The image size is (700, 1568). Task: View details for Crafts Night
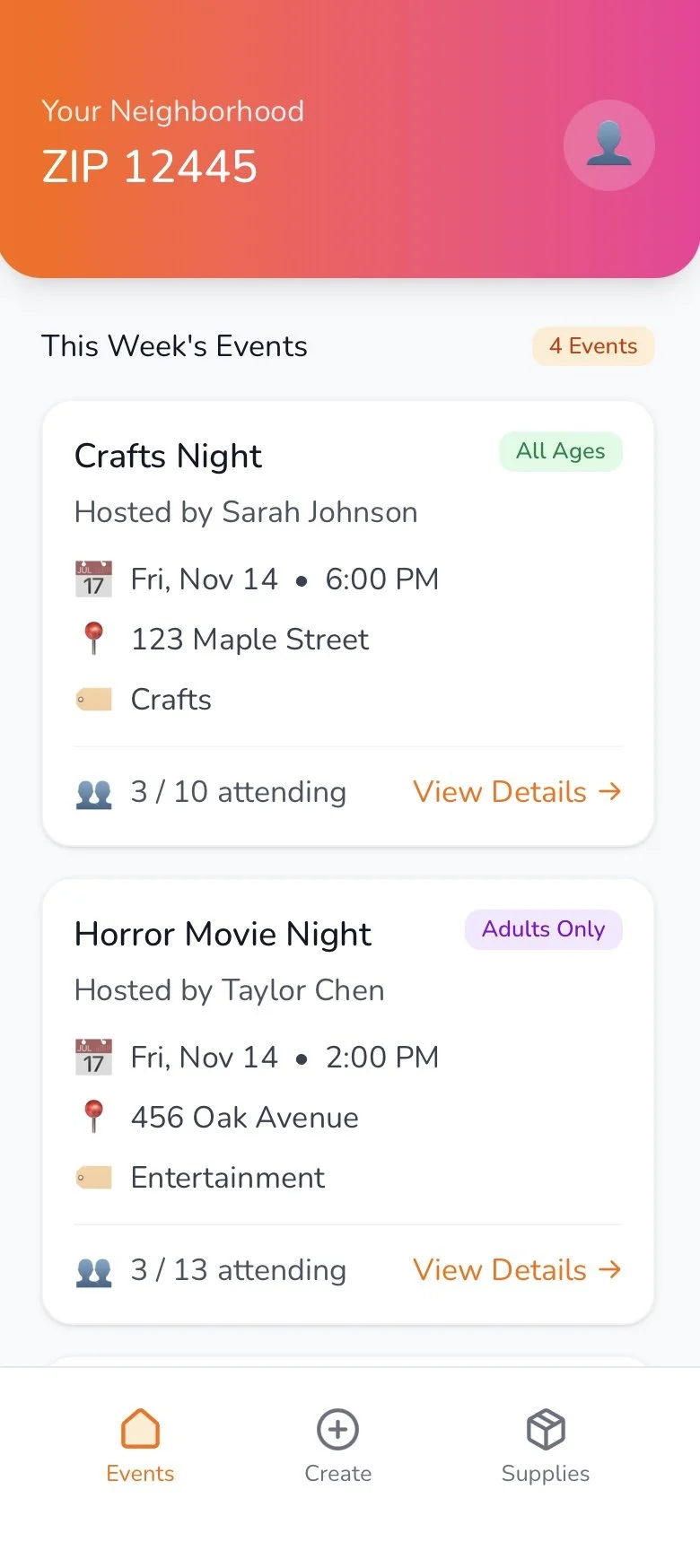(x=516, y=792)
